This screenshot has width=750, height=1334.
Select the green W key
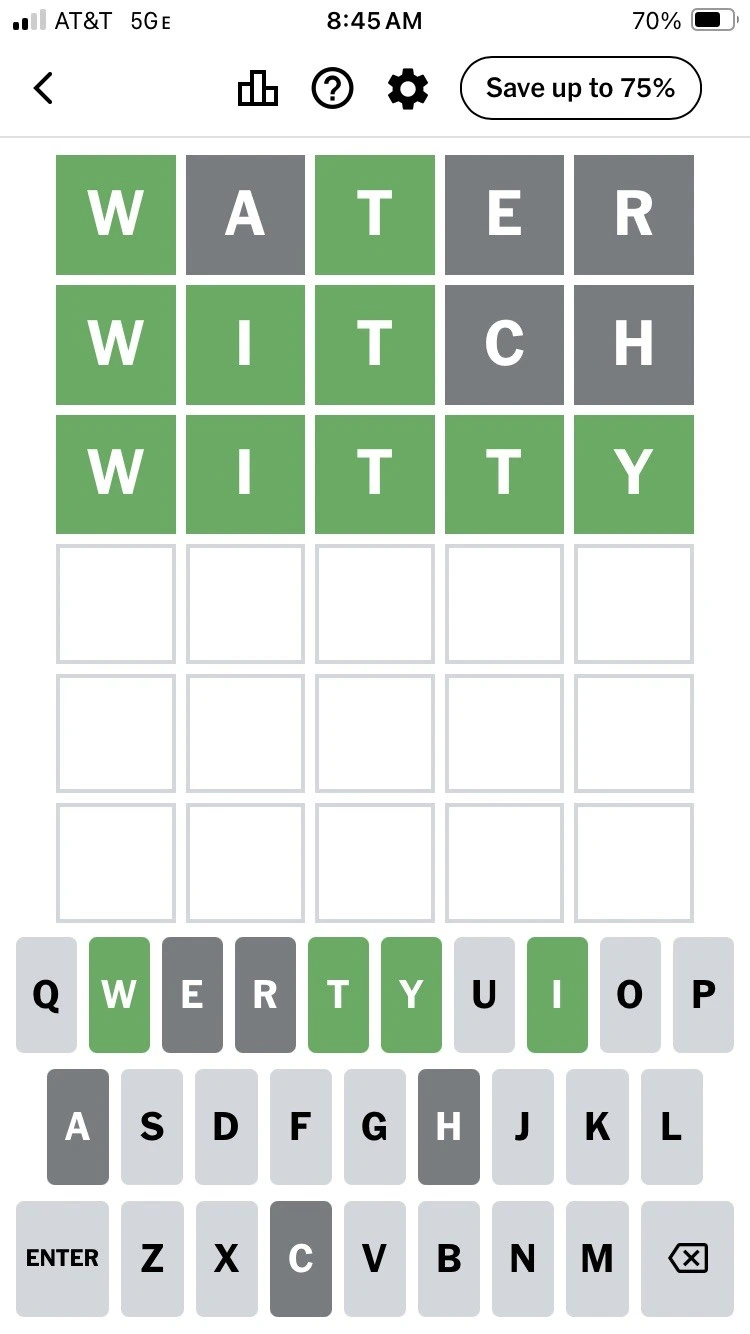pos(119,995)
